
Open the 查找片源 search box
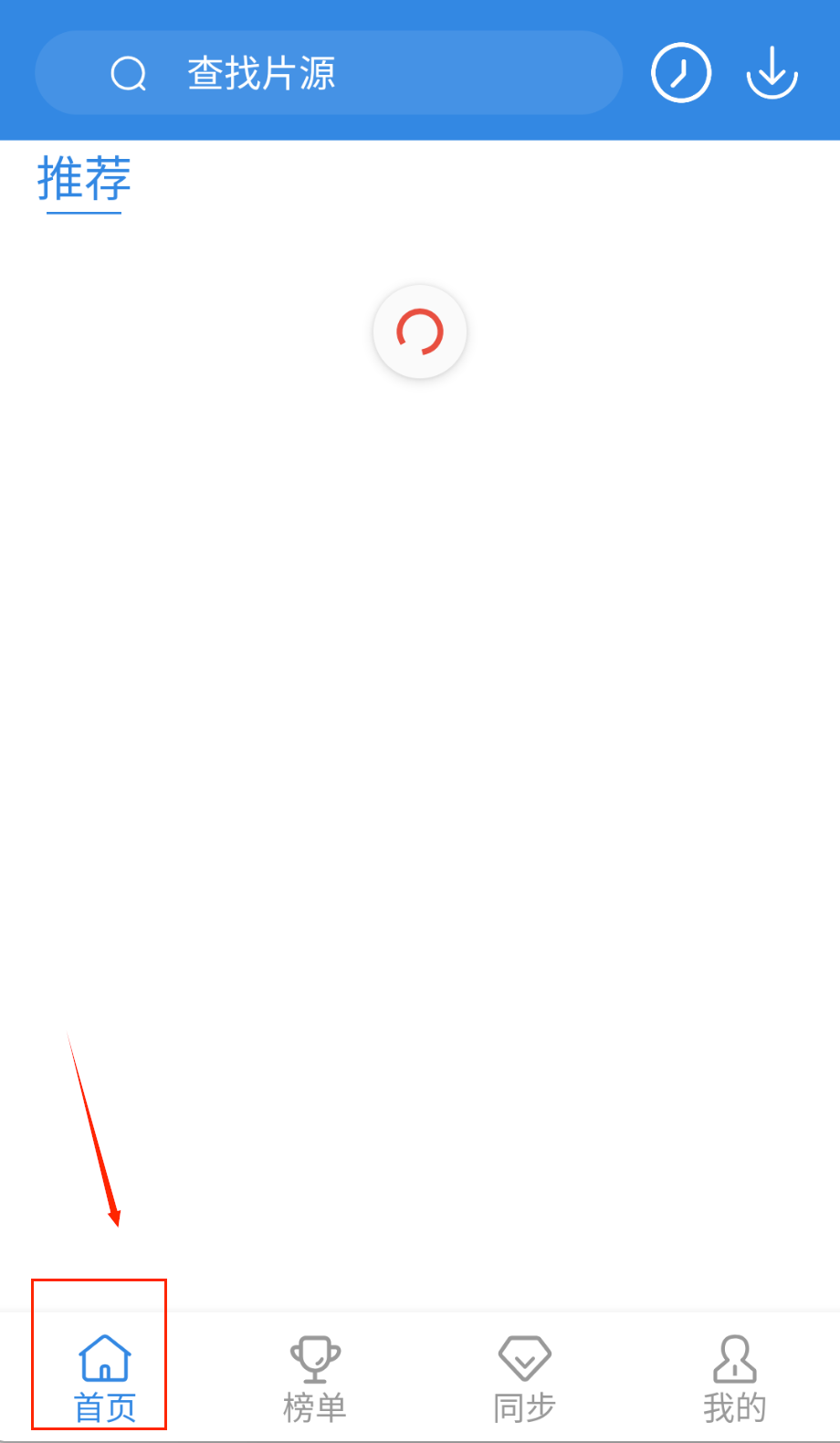(329, 73)
